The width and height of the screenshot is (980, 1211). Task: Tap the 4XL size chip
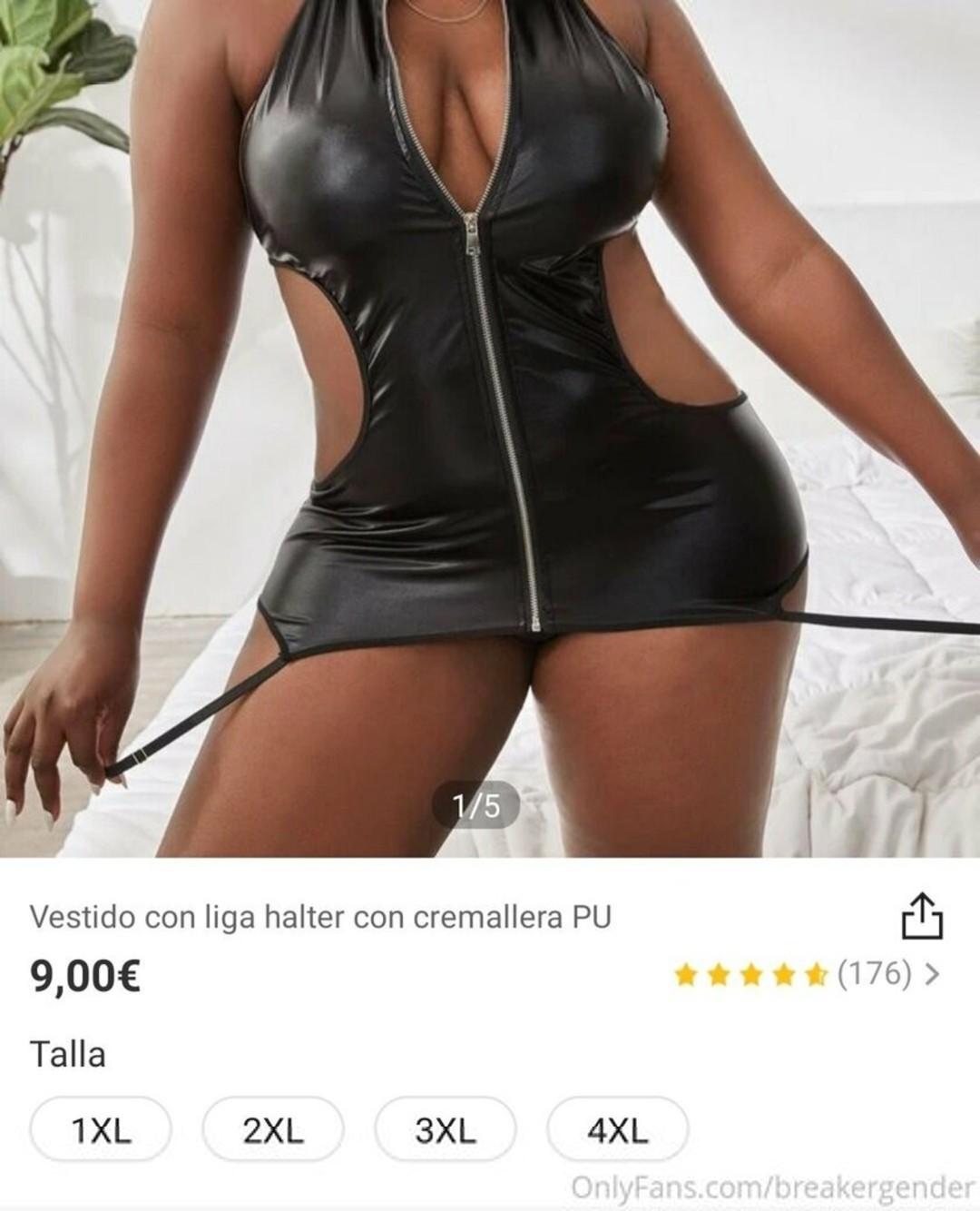tap(618, 1131)
